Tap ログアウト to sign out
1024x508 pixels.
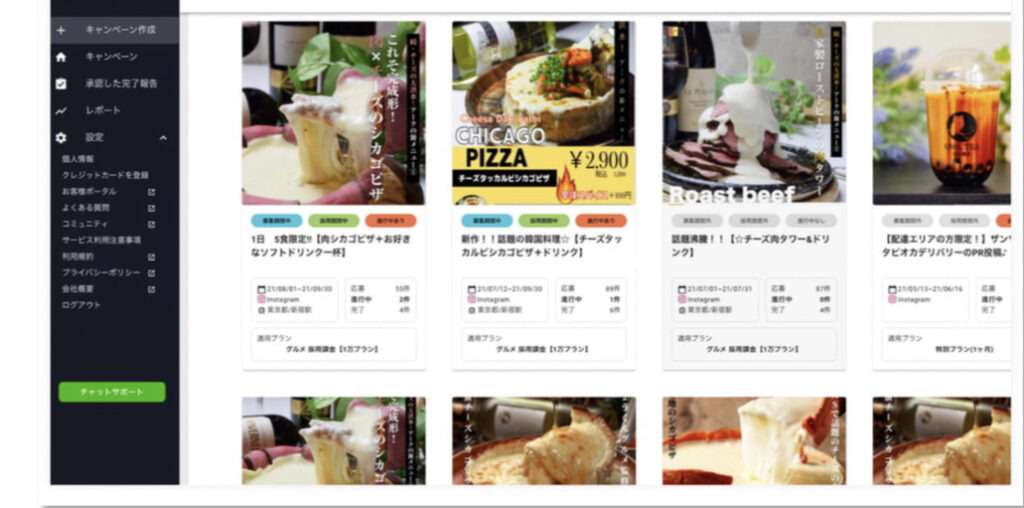[80, 305]
